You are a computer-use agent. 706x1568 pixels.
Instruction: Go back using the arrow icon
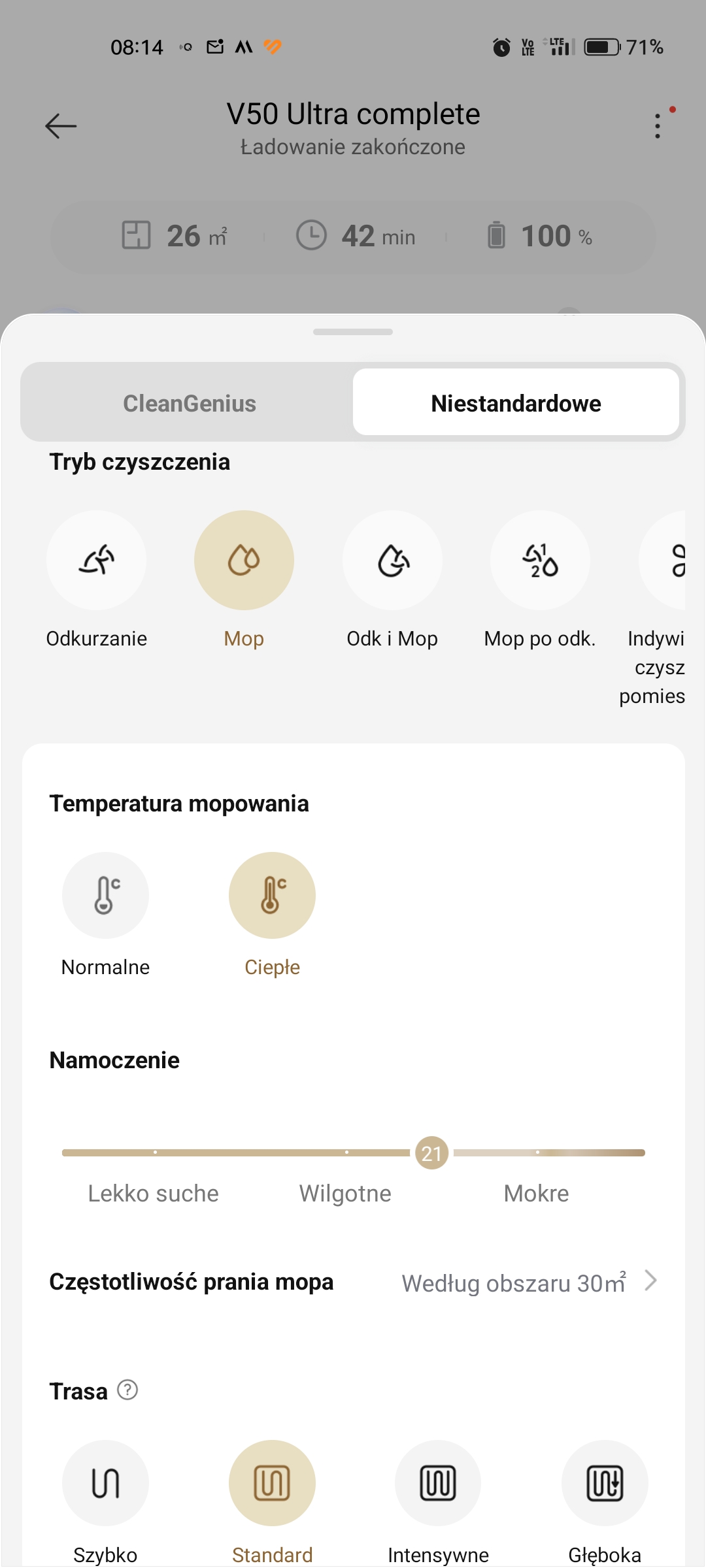tap(61, 126)
